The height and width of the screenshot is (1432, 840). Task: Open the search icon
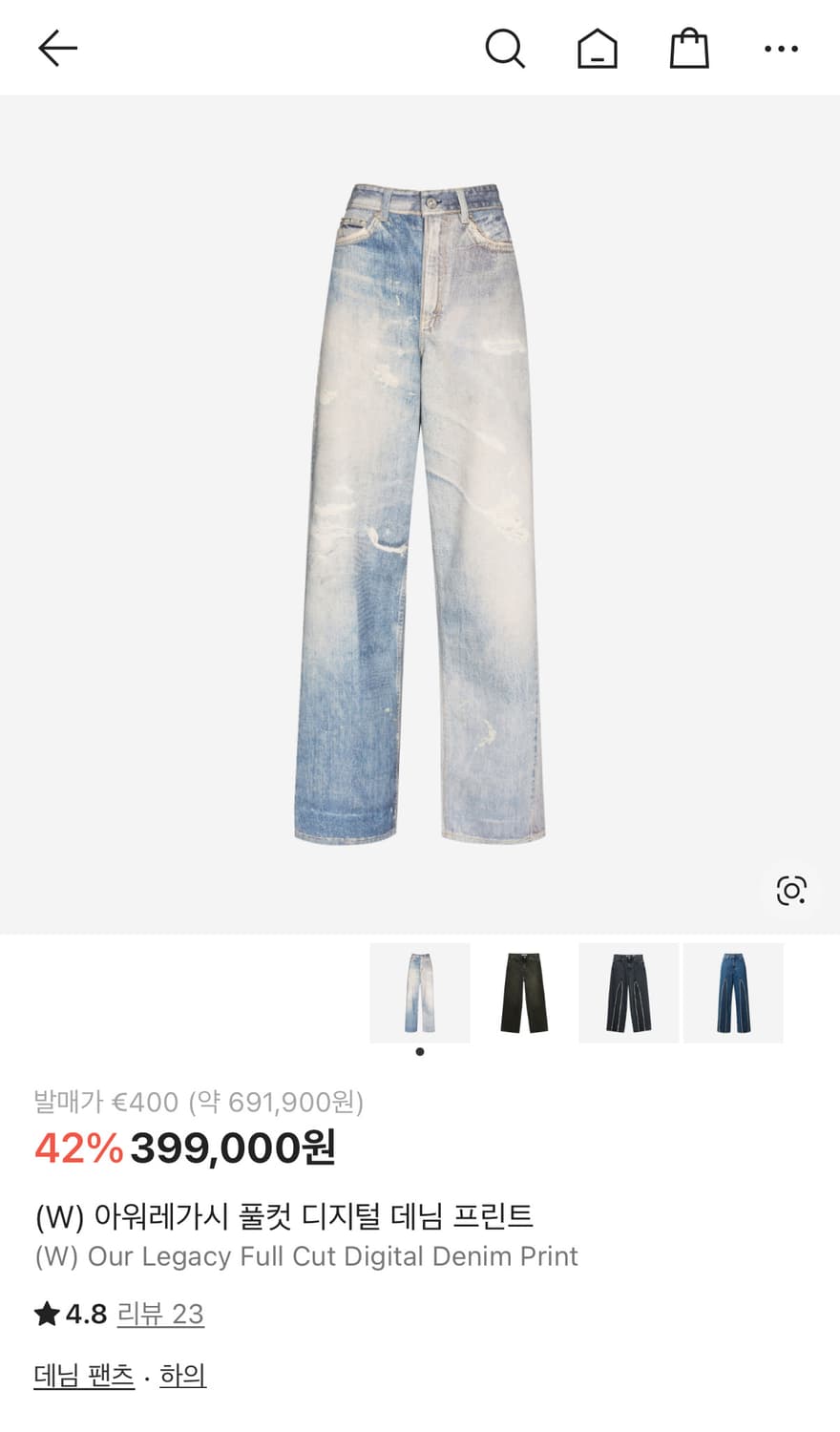tap(507, 48)
